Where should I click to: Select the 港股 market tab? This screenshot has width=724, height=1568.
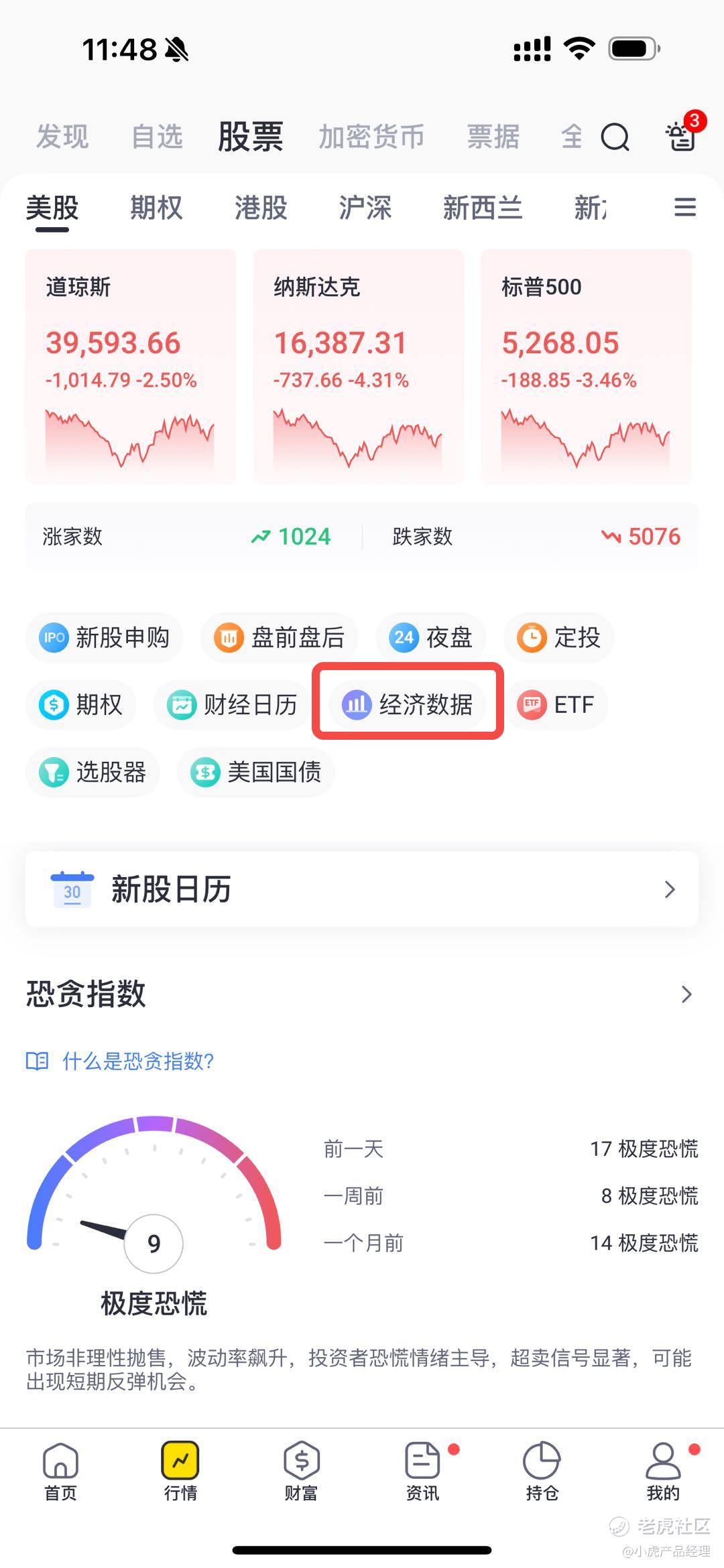(x=261, y=208)
